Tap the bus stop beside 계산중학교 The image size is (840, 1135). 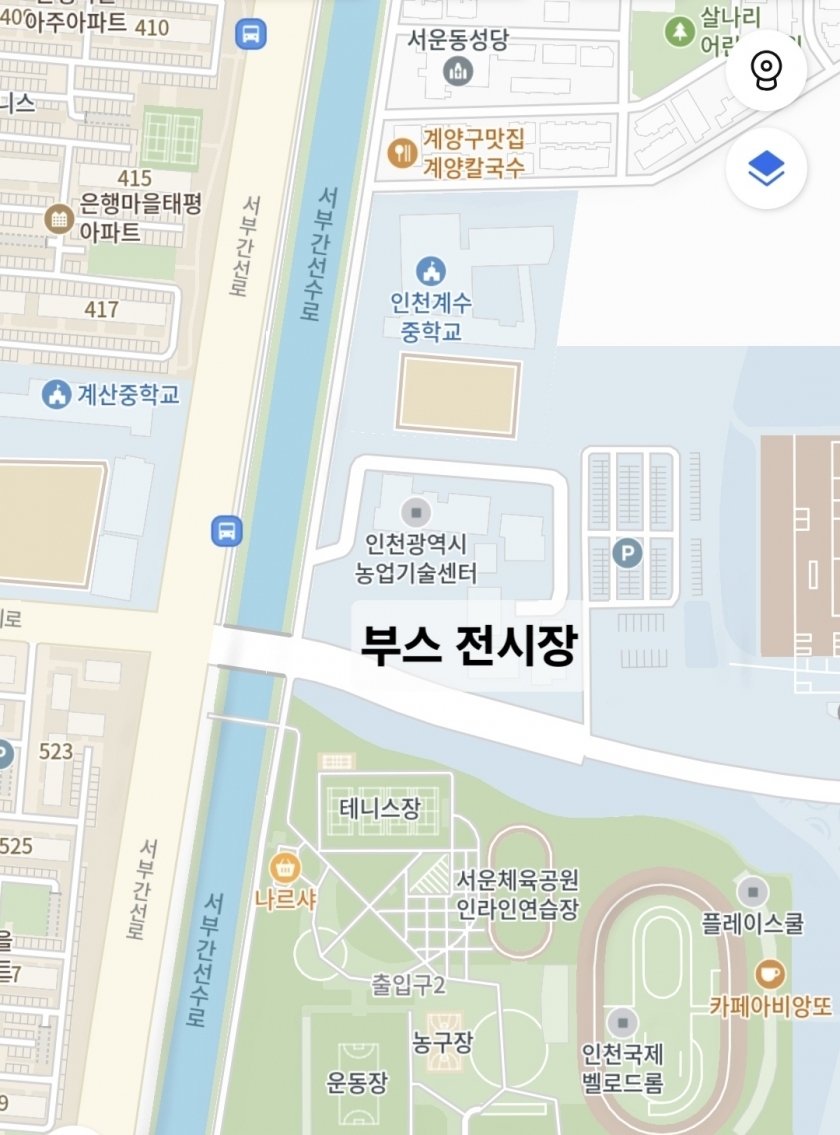point(227,531)
